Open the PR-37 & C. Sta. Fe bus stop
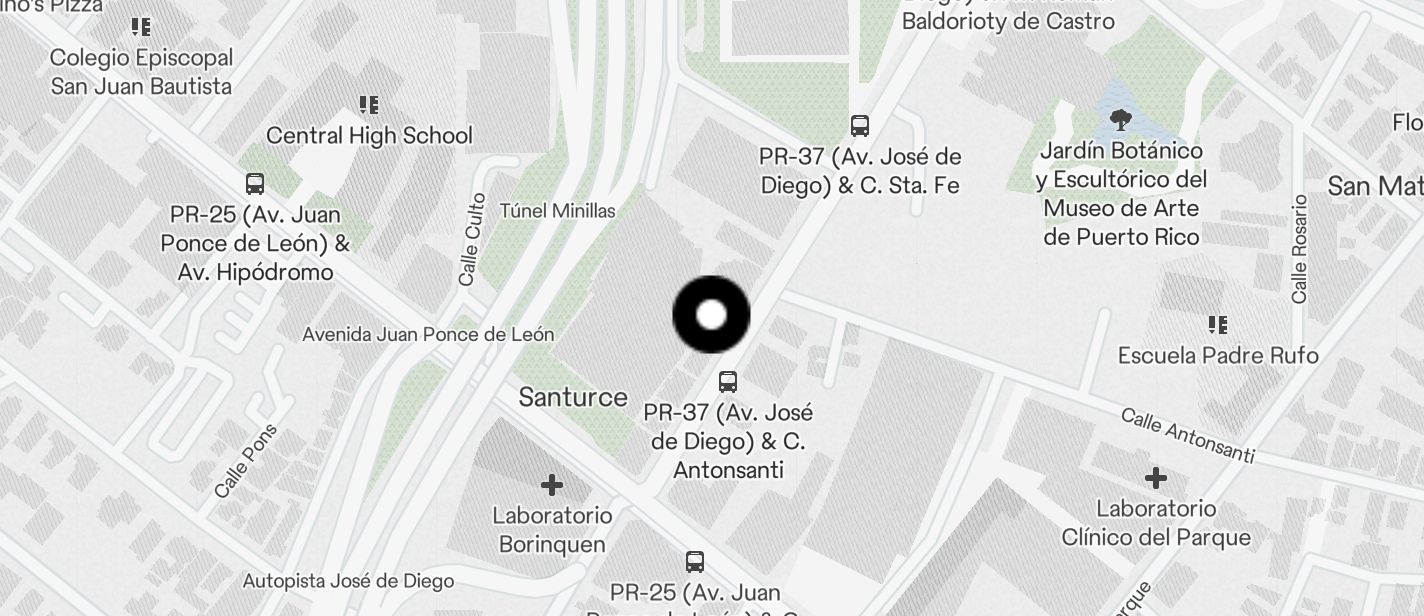This screenshot has height=616, width=1424. click(x=859, y=126)
